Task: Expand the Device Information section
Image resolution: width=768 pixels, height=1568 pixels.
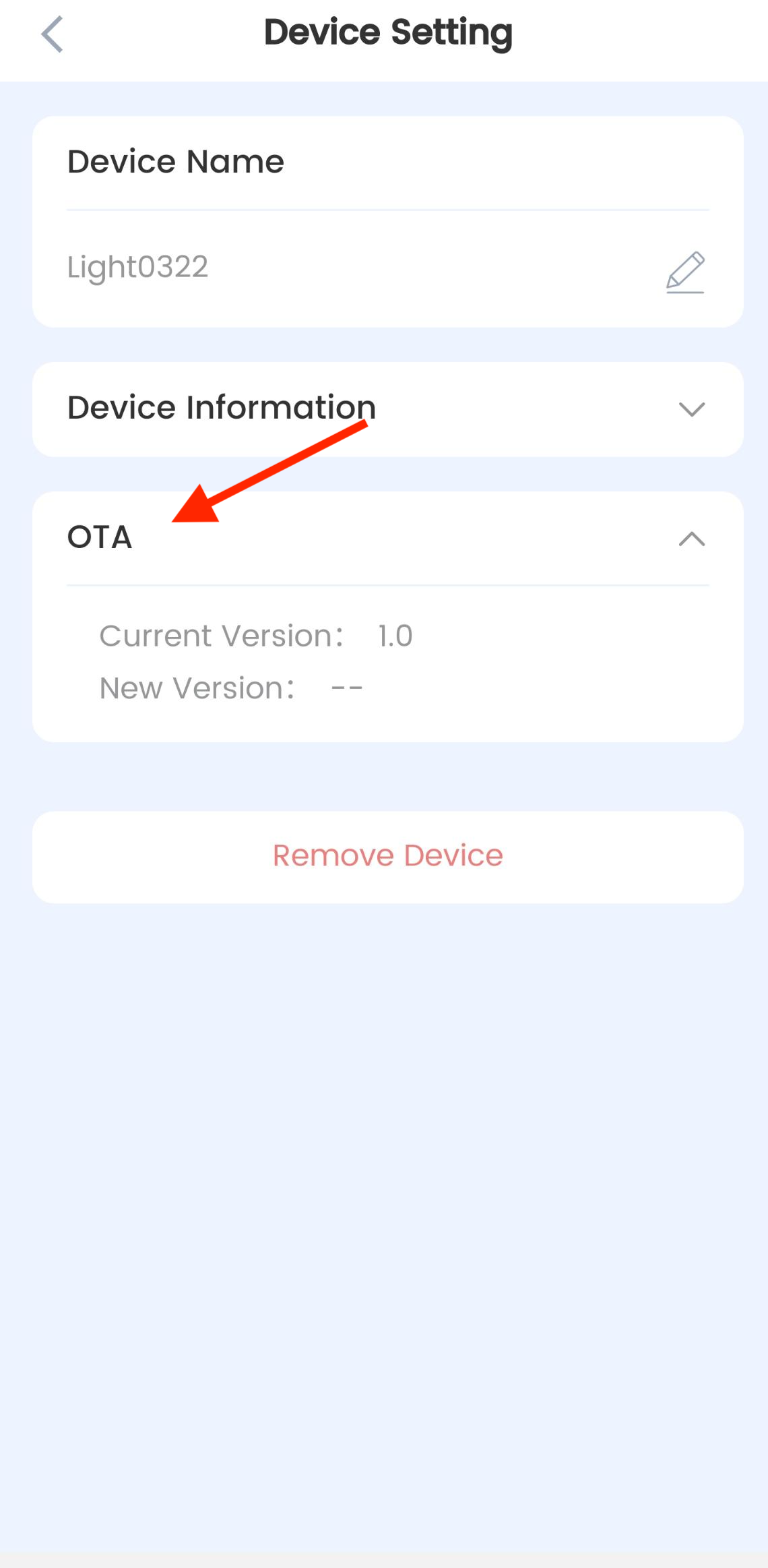Action: 692,409
